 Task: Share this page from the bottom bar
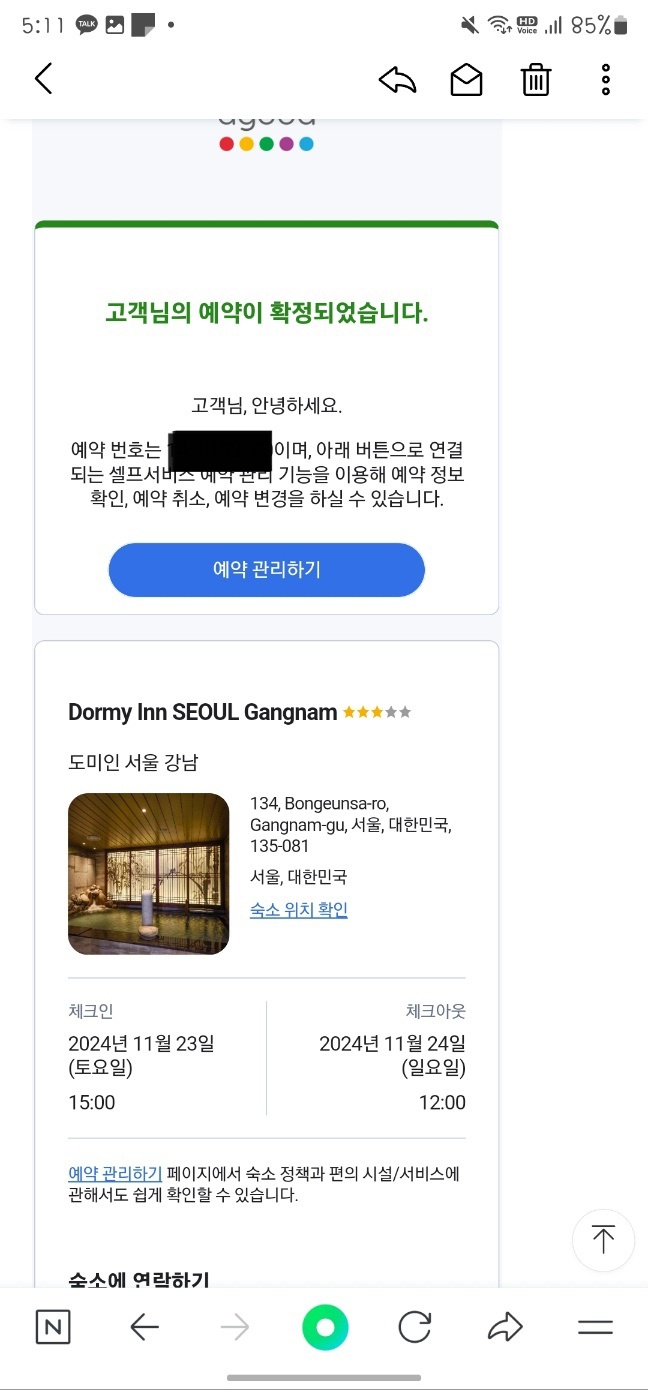(505, 1327)
